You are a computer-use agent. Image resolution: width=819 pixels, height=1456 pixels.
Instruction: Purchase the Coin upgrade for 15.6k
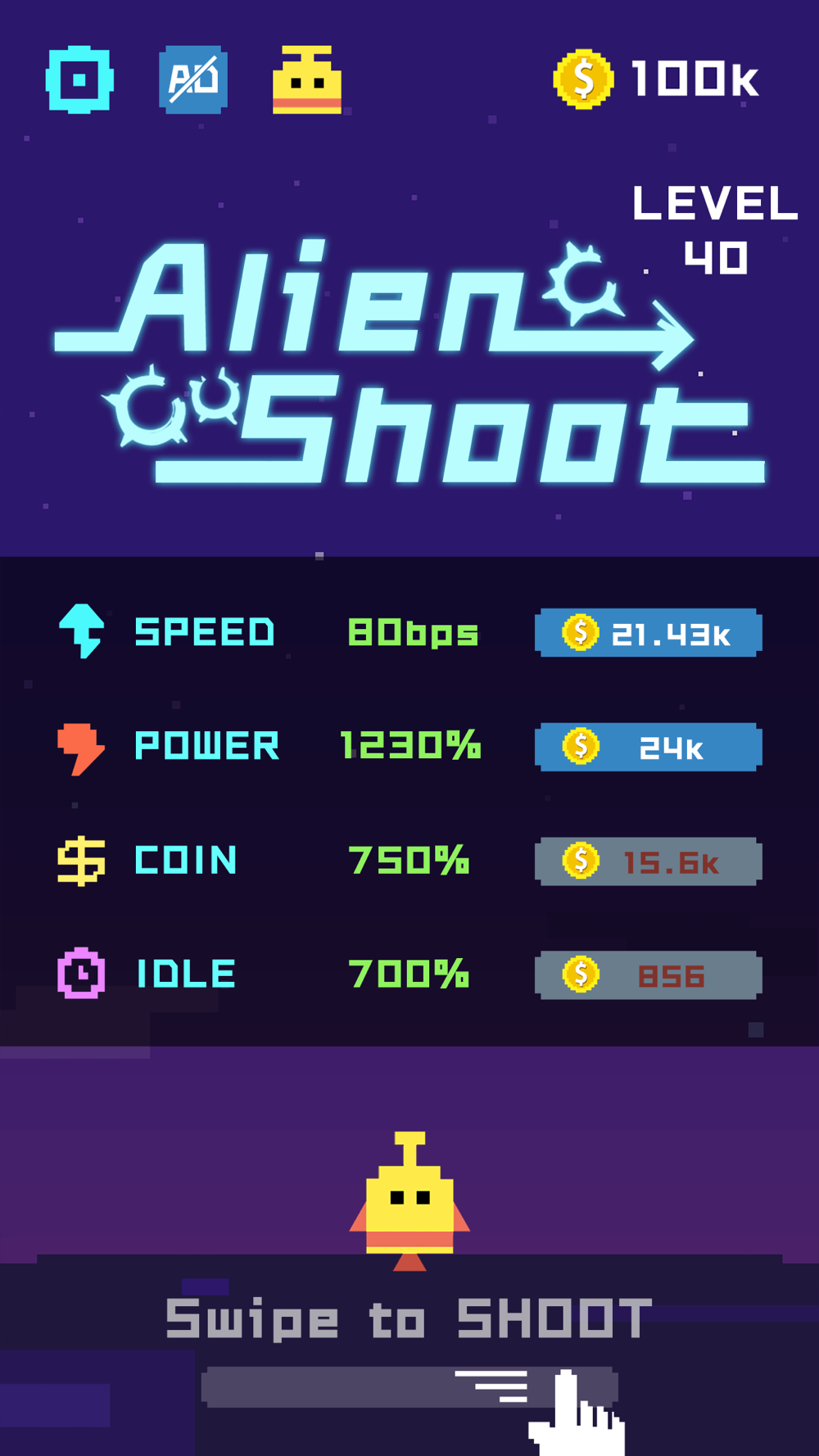[648, 861]
